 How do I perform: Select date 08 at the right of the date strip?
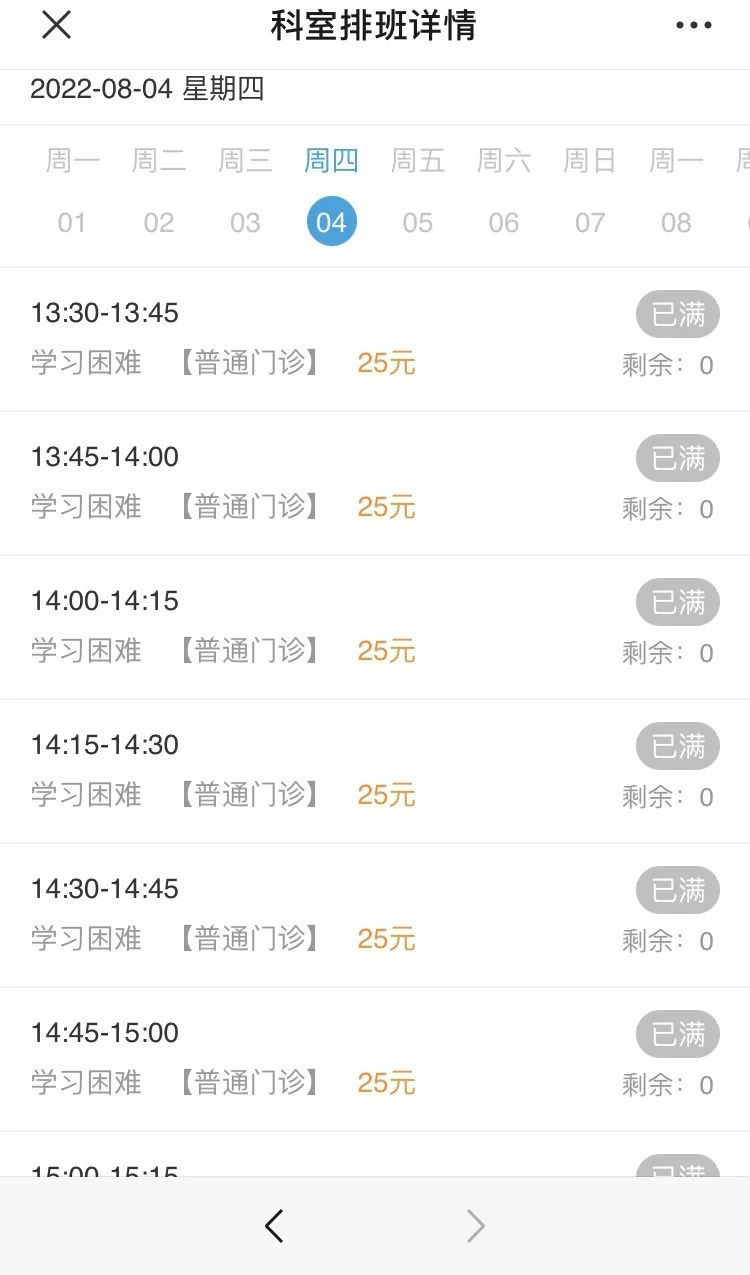tap(676, 222)
